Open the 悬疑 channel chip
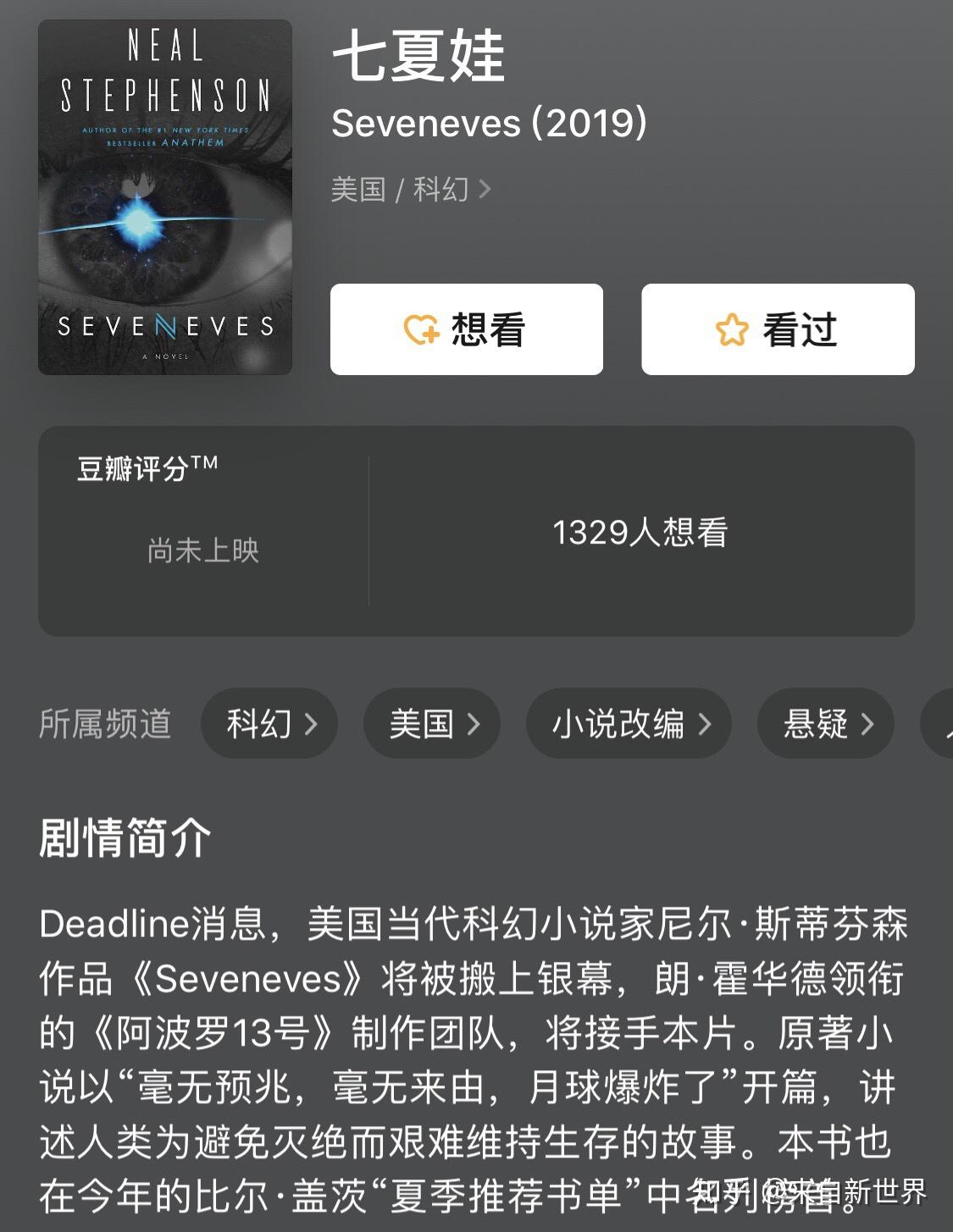Viewport: 953px width, 1232px height. click(x=823, y=724)
